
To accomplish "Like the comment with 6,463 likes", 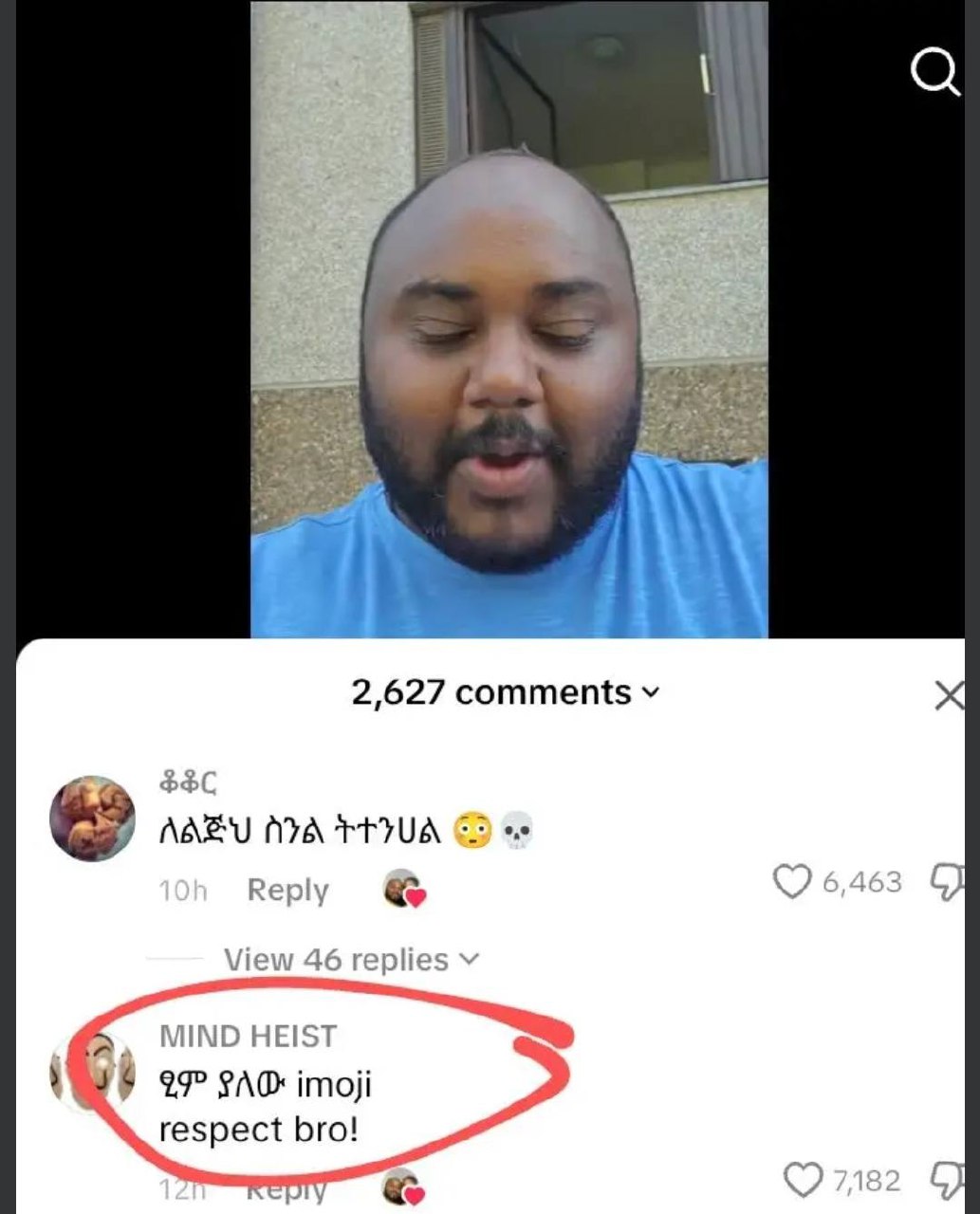I will click(792, 881).
